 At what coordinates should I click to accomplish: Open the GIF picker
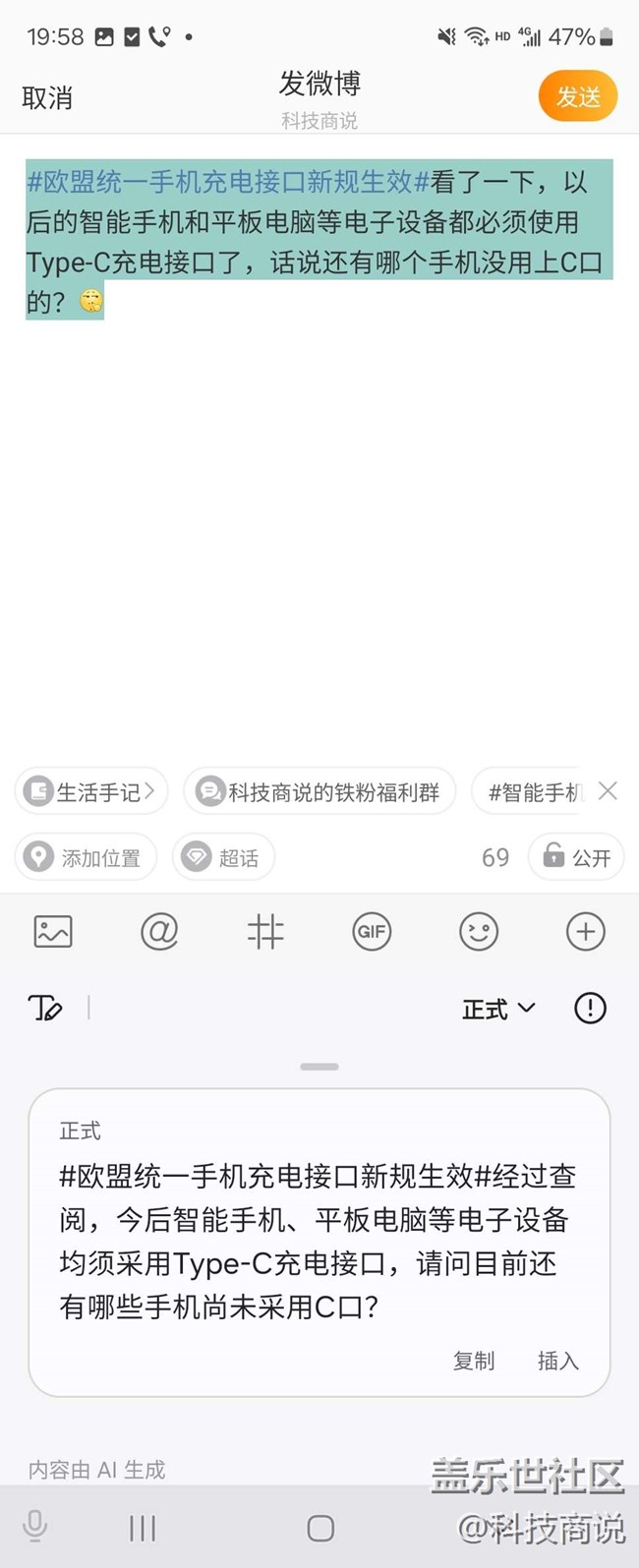tap(372, 931)
